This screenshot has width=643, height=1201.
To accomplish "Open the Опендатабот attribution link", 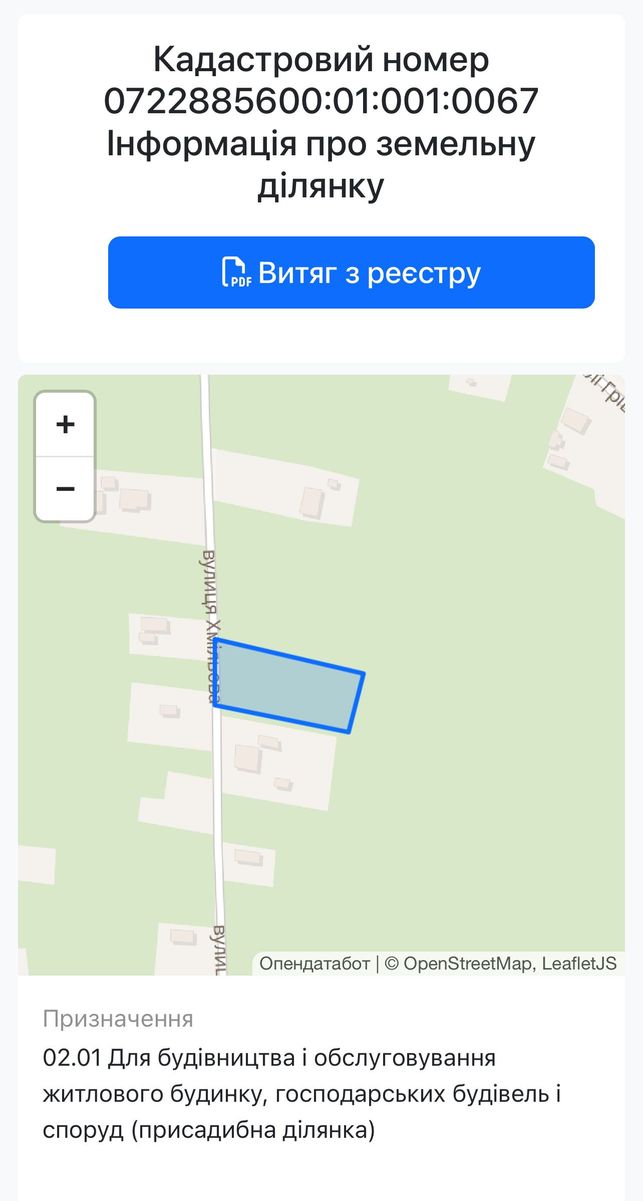I will 315,964.
